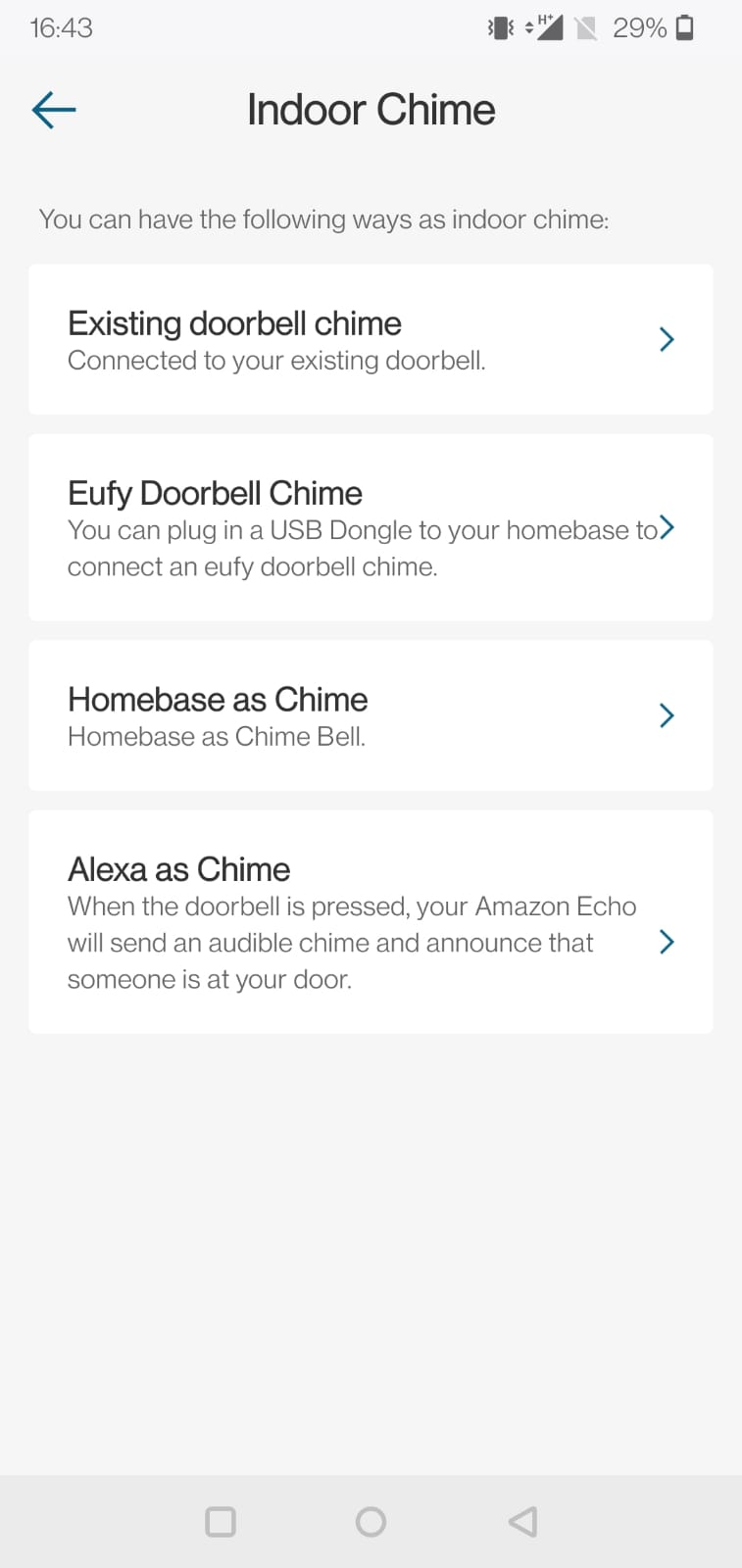Expand the Existing doorbell chime option

667,339
